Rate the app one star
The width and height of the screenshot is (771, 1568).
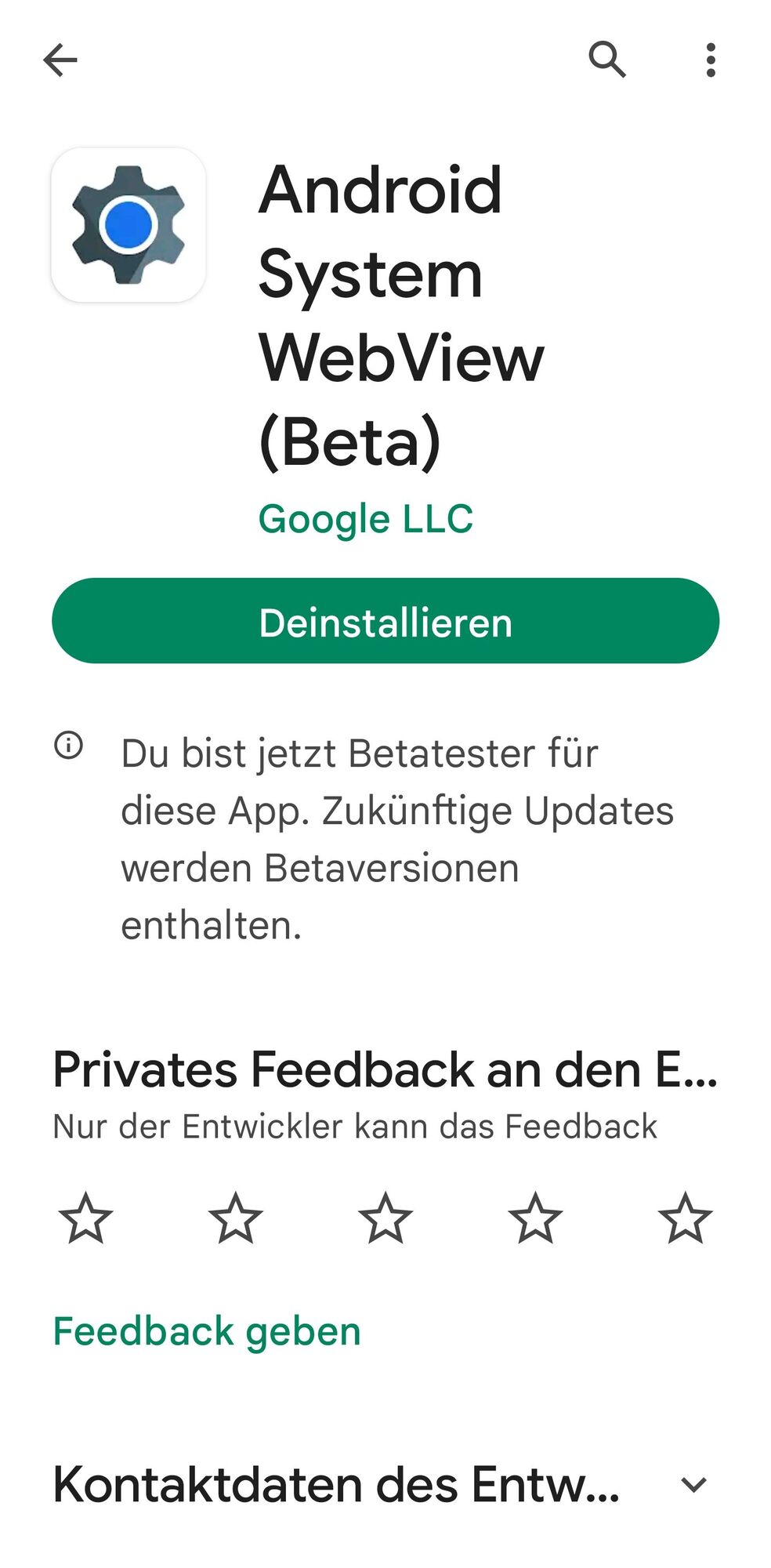pos(85,1218)
